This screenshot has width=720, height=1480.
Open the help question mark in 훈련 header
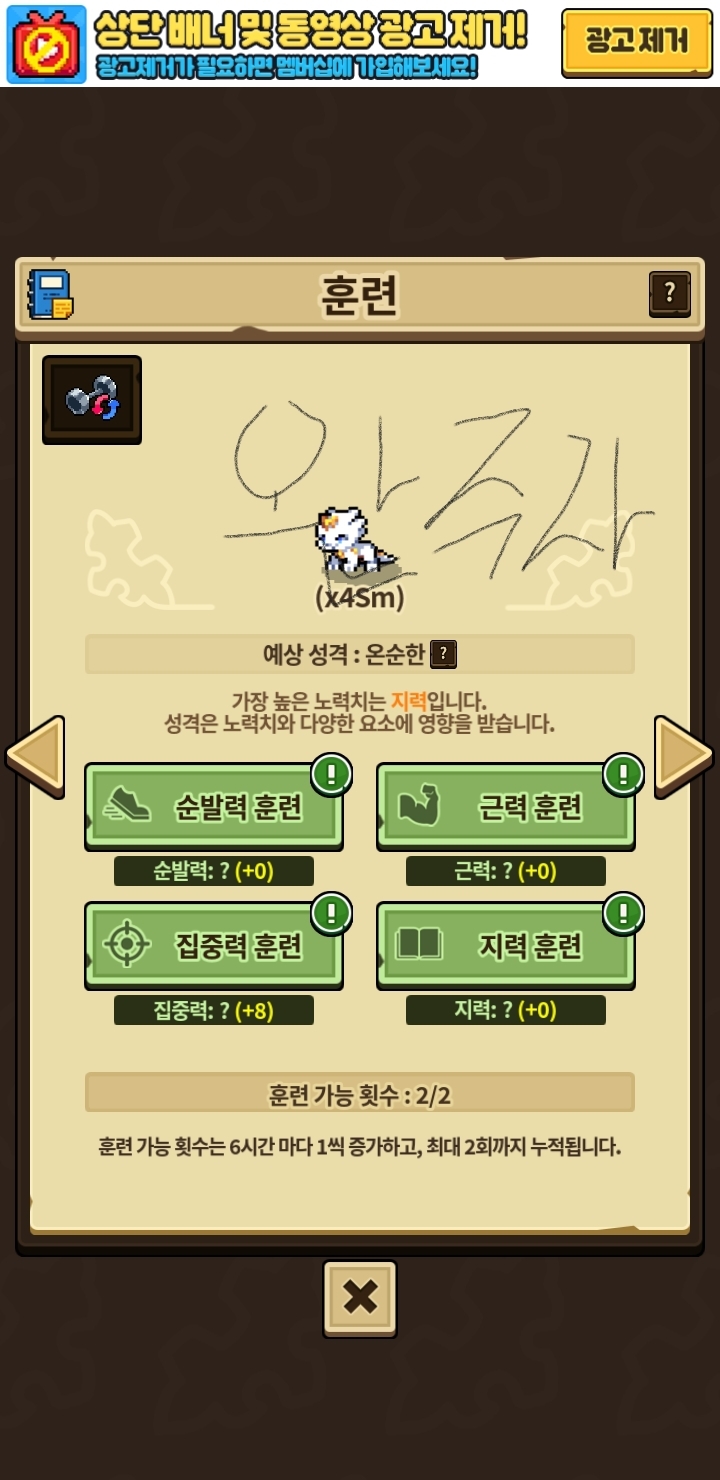pyautogui.click(x=670, y=294)
